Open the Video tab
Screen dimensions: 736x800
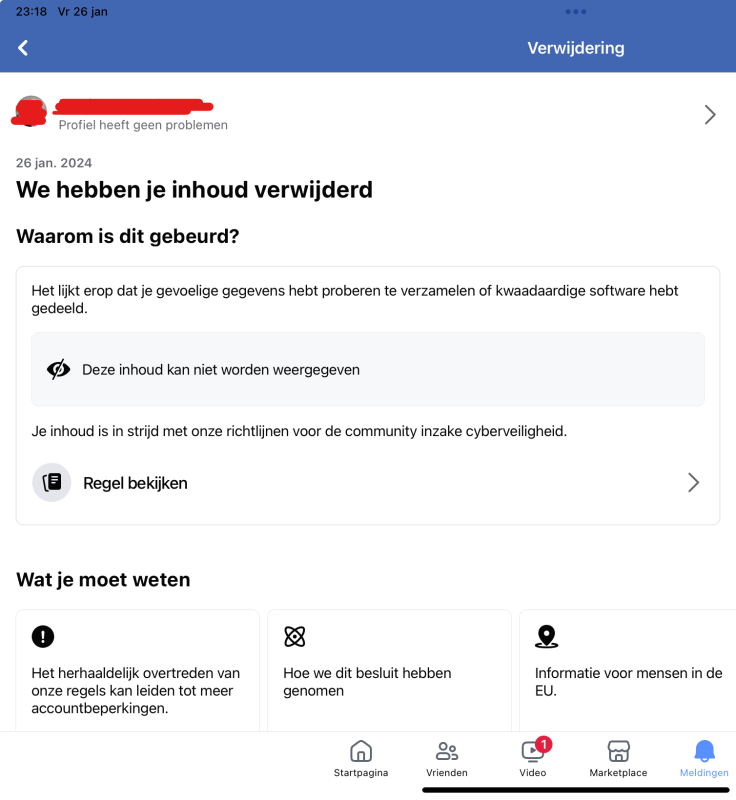pyautogui.click(x=533, y=758)
